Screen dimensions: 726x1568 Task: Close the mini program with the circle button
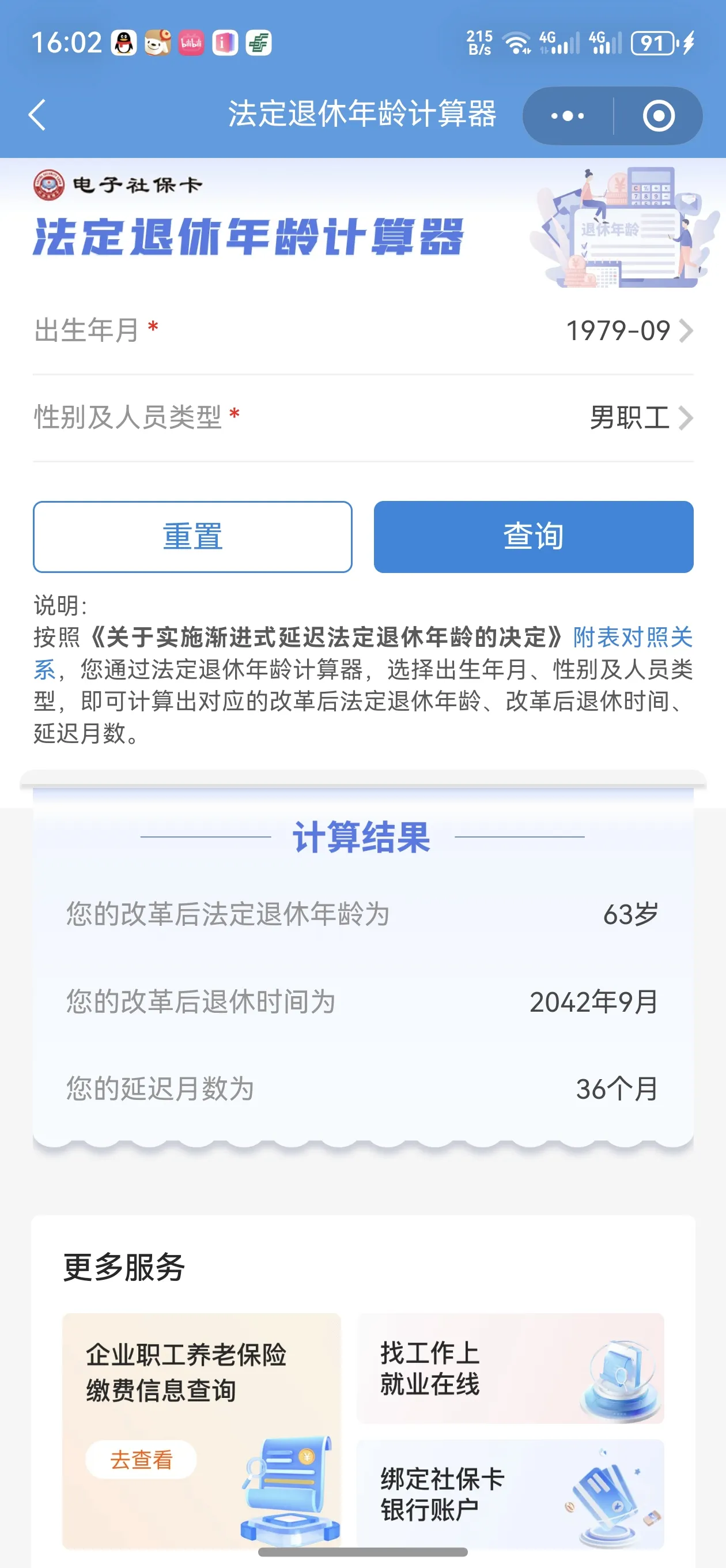pos(659,116)
